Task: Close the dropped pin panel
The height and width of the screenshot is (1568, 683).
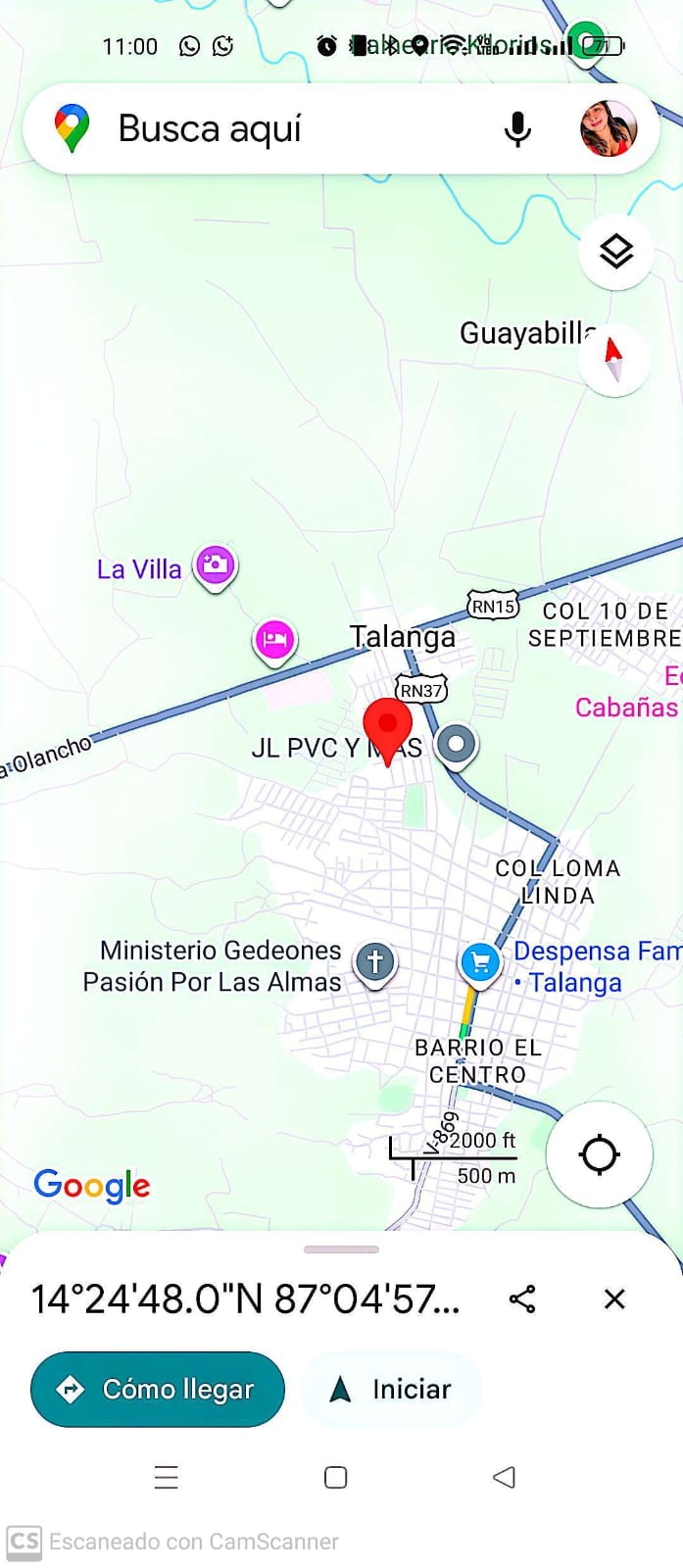Action: [x=614, y=1299]
